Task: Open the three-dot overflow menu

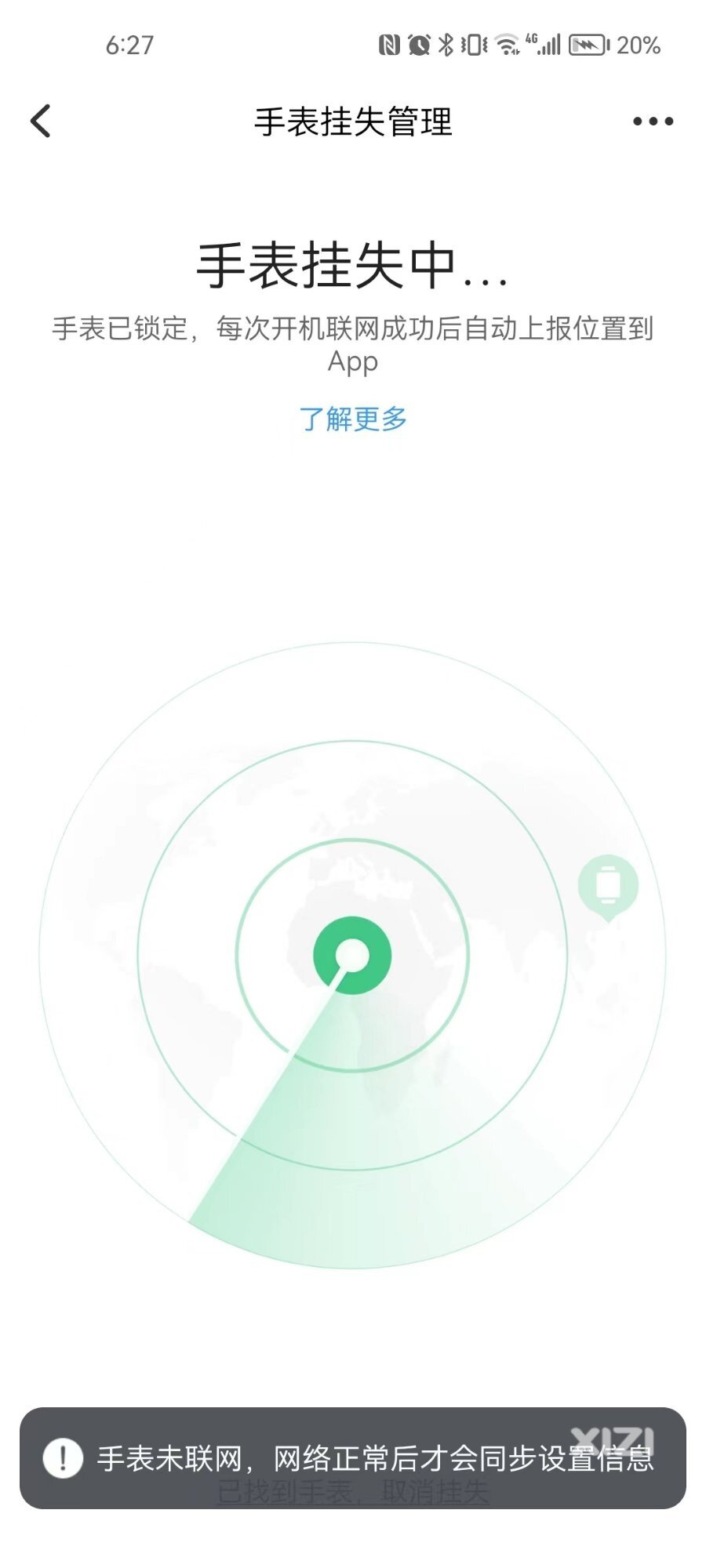Action: (653, 122)
